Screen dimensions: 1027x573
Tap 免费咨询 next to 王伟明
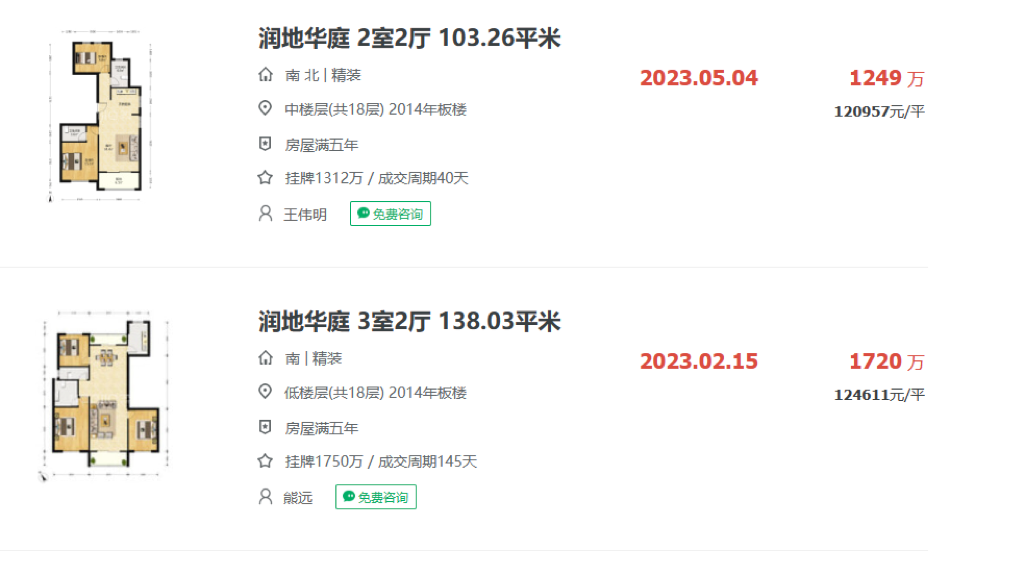[x=390, y=214]
